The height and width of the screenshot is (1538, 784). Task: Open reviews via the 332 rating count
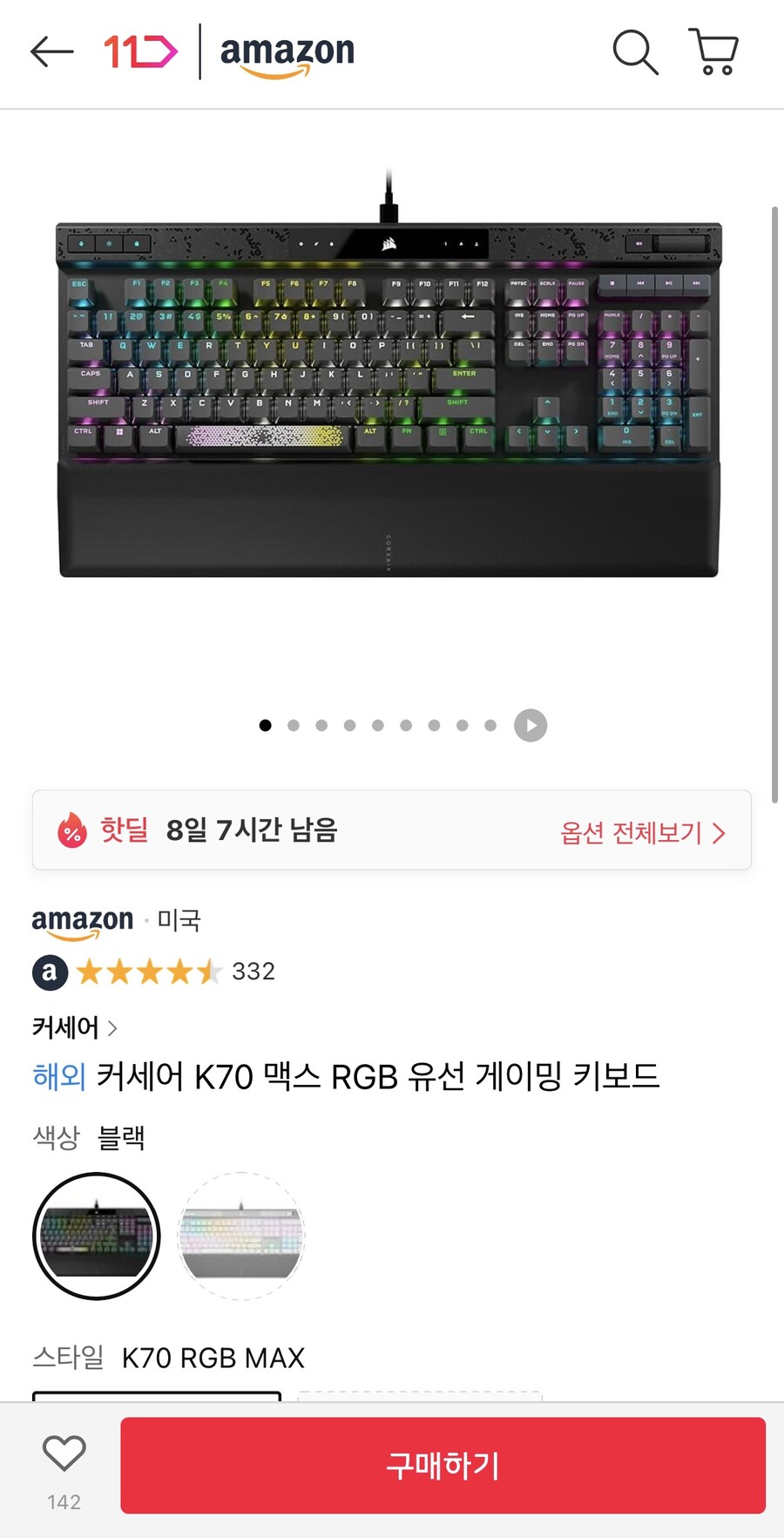pos(253,972)
